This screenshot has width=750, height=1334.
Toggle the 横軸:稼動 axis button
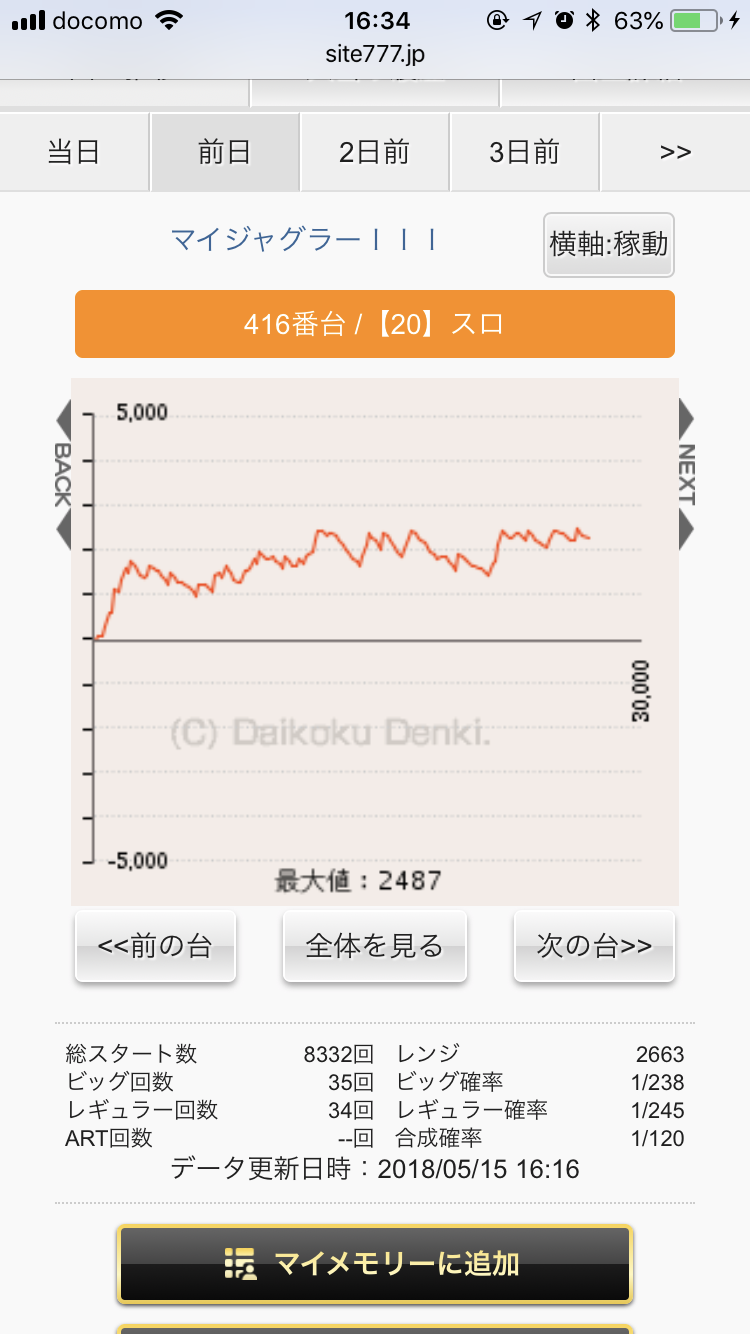click(x=609, y=244)
